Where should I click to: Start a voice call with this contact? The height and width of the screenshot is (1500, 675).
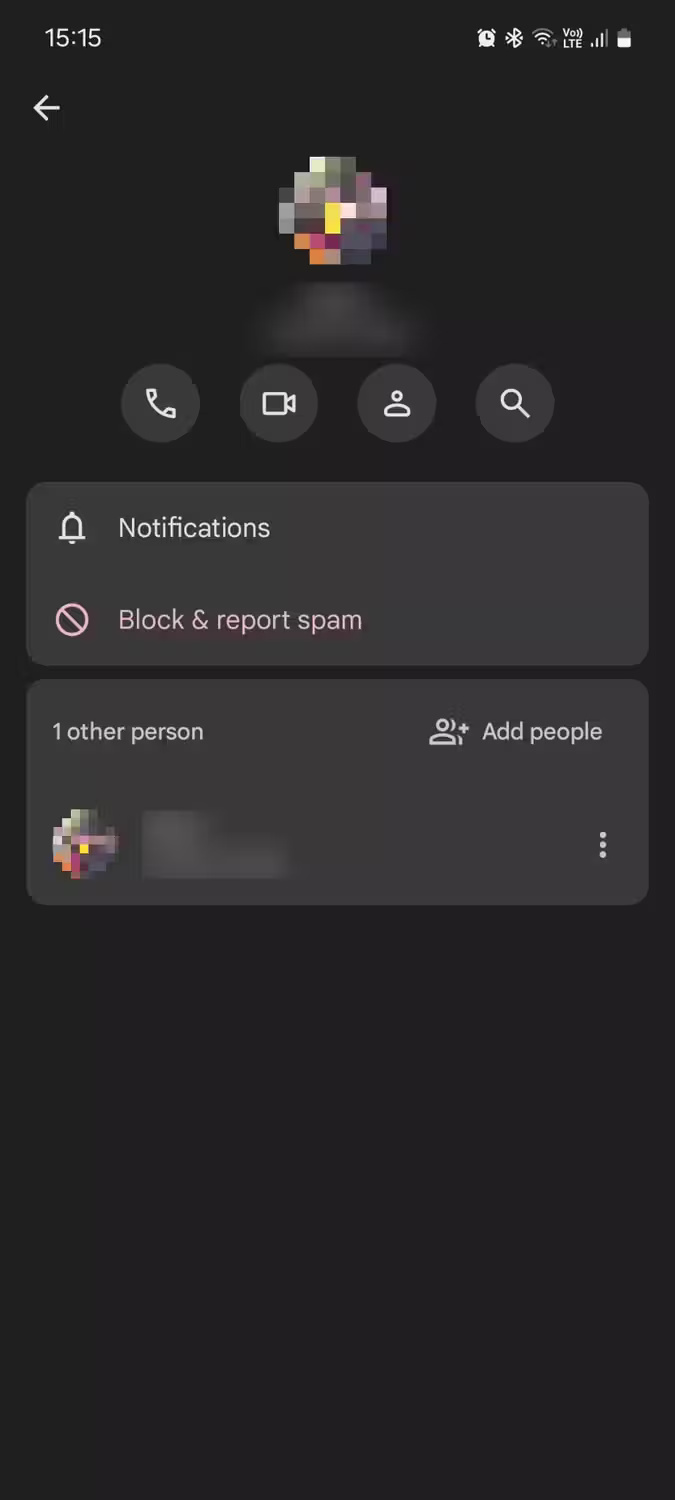(160, 403)
